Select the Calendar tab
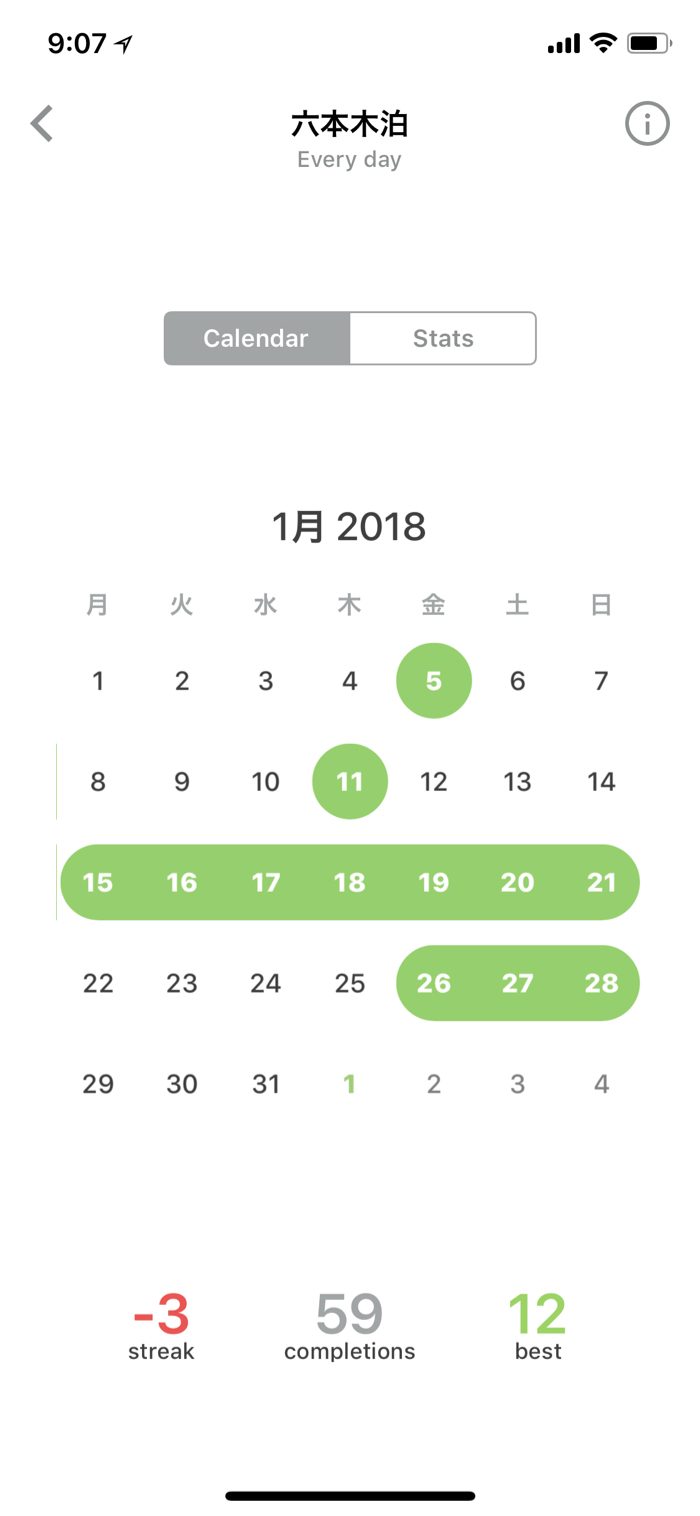700x1516 pixels. point(257,338)
